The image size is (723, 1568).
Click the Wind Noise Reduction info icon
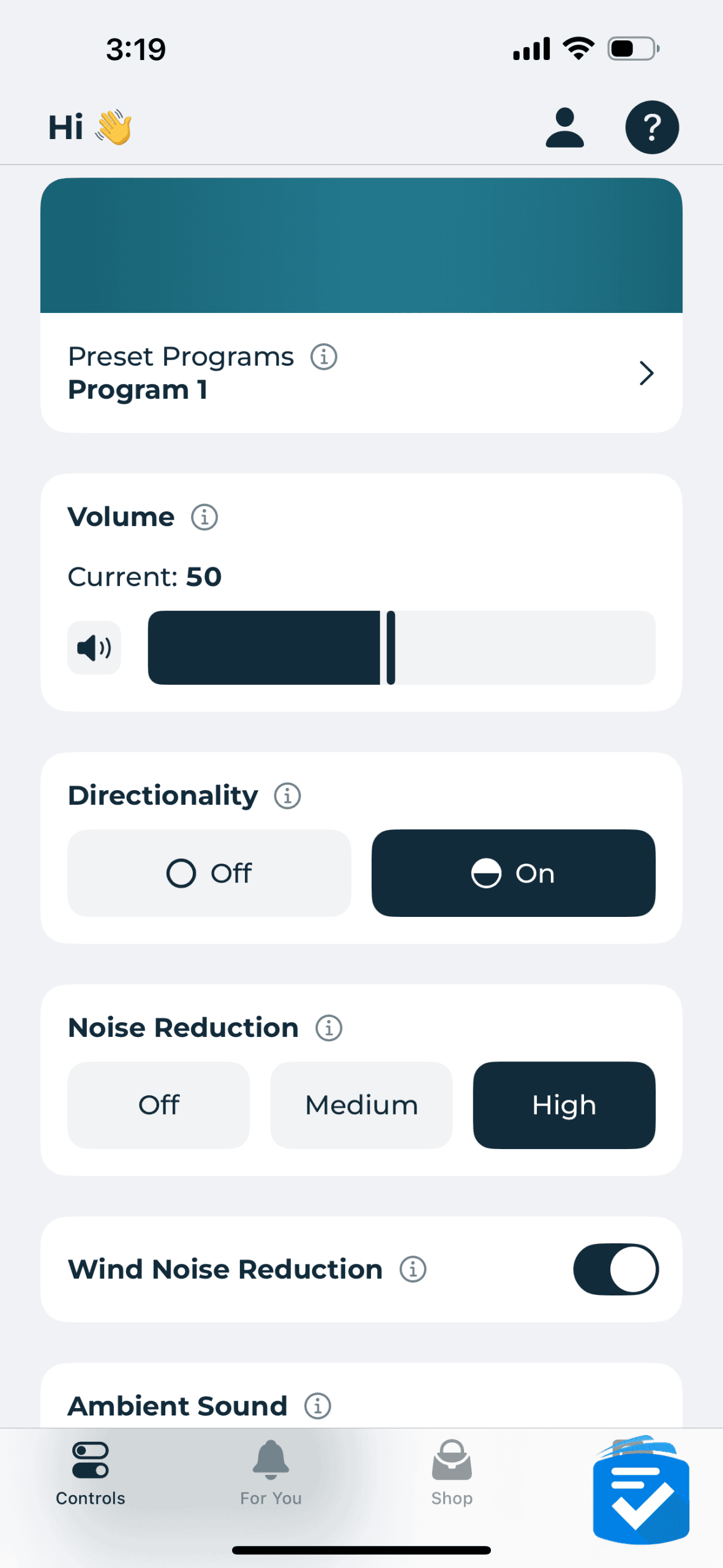413,1269
